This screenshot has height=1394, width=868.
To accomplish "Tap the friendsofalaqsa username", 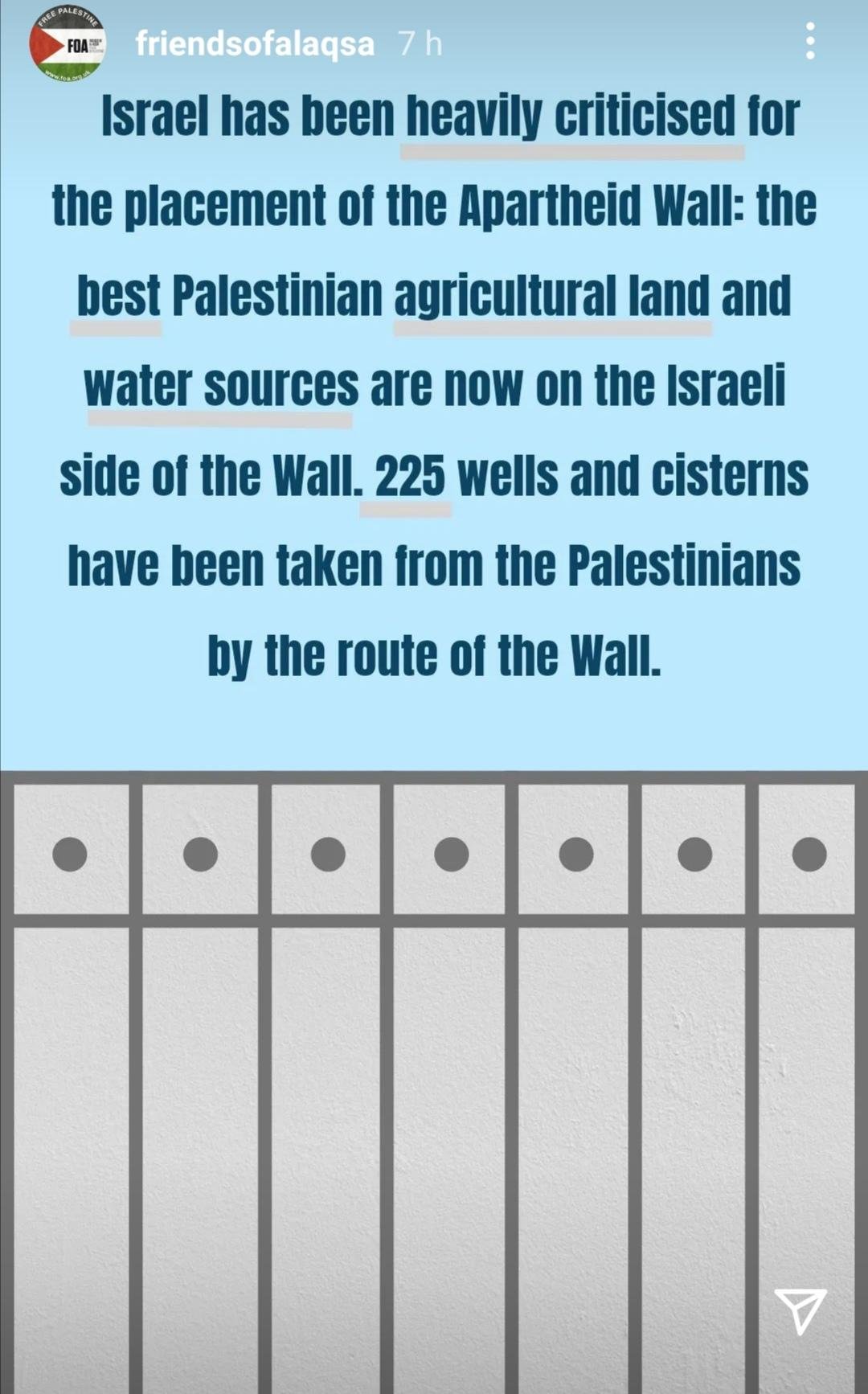I will (x=255, y=43).
